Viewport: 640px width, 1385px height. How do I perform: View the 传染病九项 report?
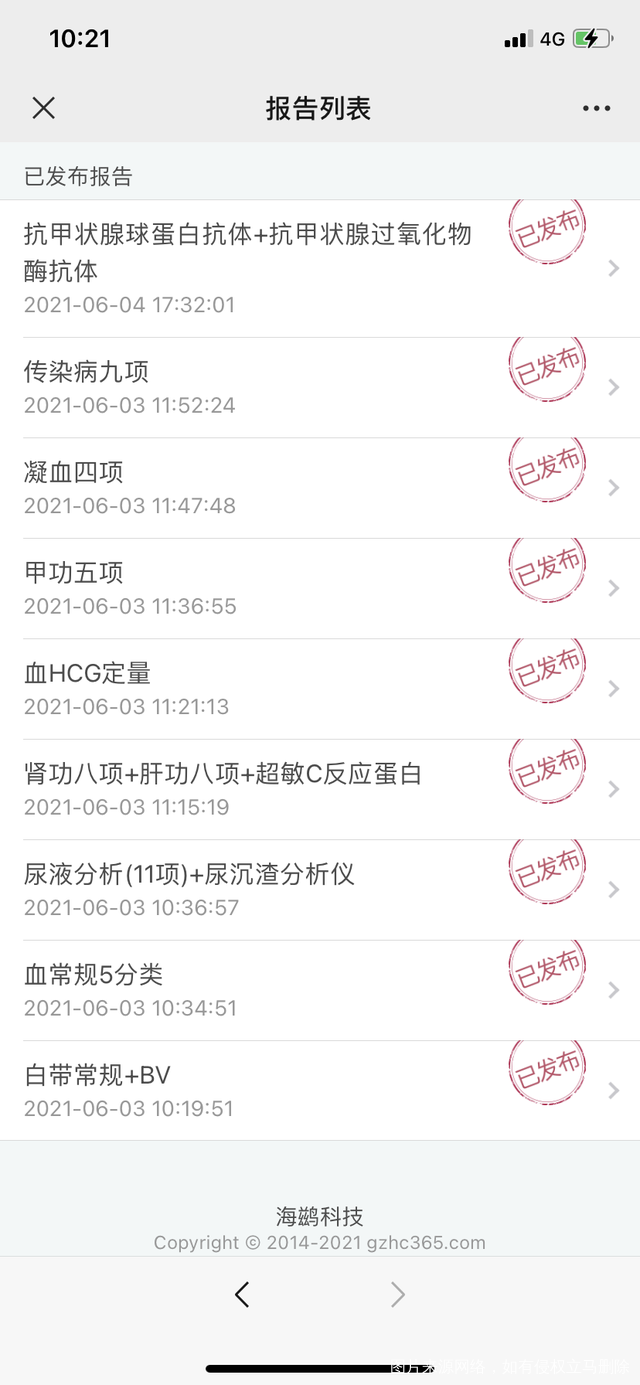click(320, 387)
